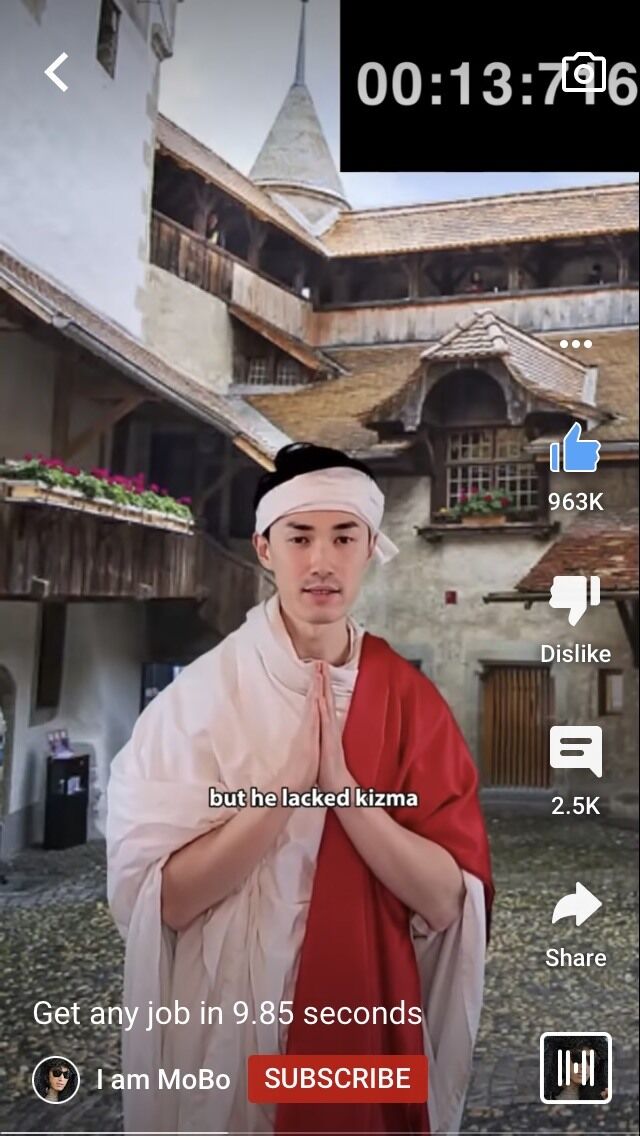The height and width of the screenshot is (1136, 640).
Task: Share this short video
Action: [575, 904]
